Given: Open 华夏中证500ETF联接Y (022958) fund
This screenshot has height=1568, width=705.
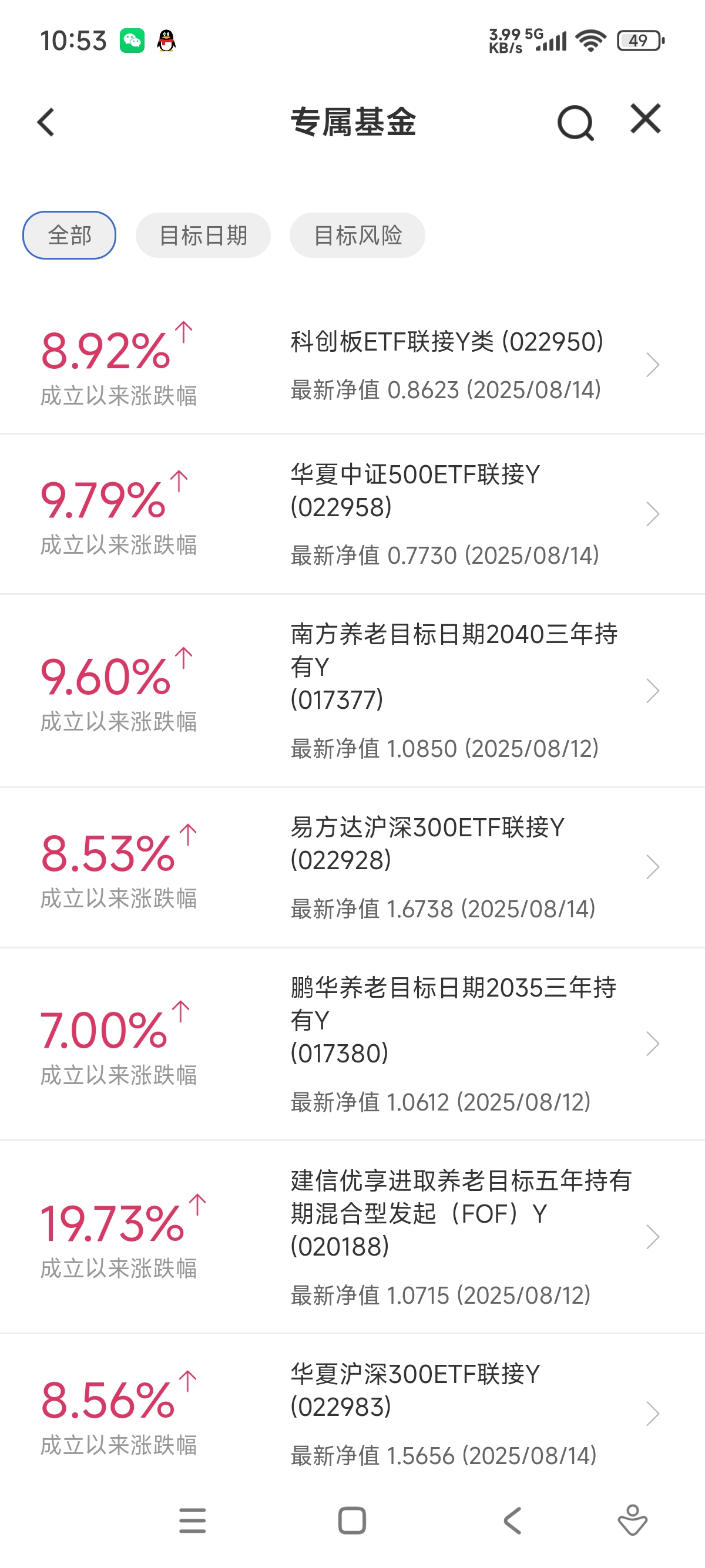Looking at the screenshot, I should click(x=352, y=514).
